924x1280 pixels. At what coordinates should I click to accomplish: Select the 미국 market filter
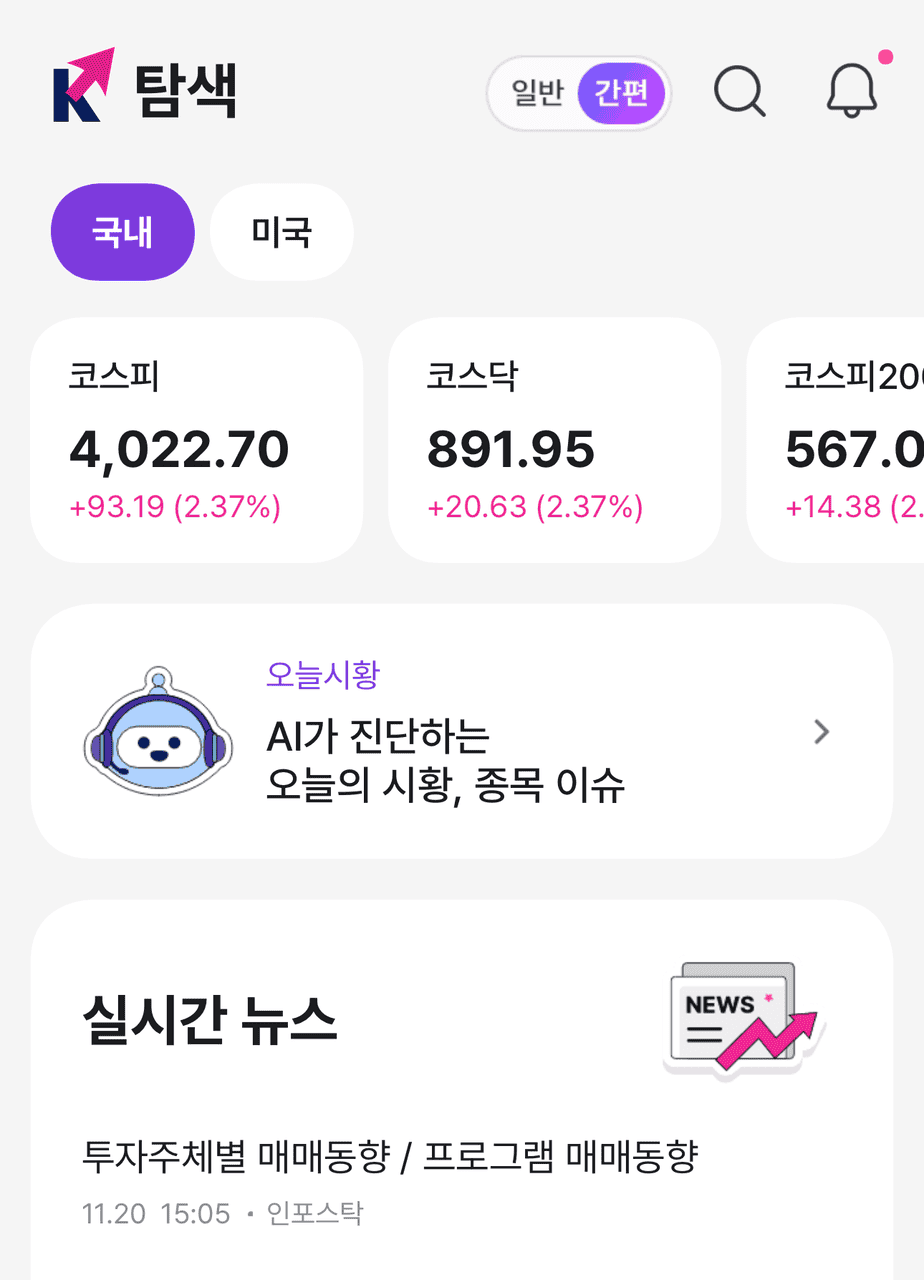[x=281, y=231]
